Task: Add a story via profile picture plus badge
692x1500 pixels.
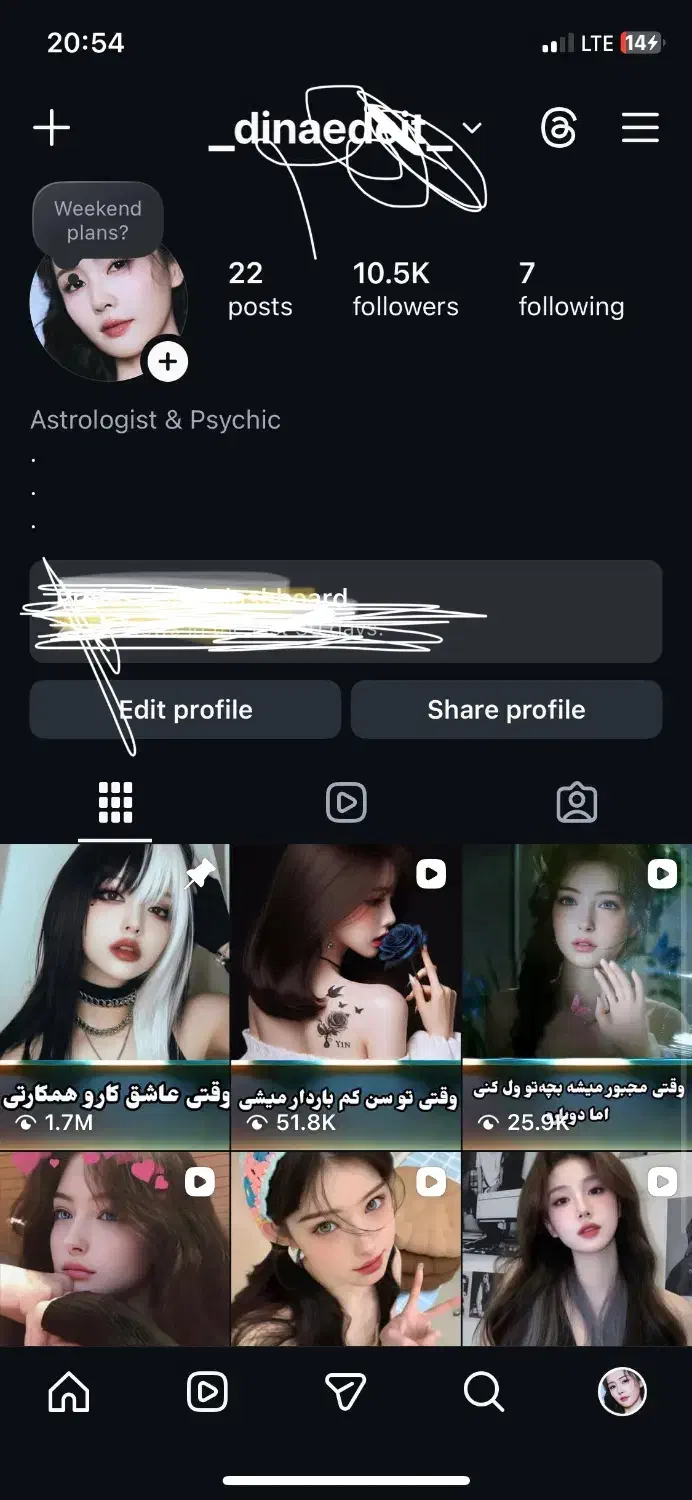Action: 168,361
